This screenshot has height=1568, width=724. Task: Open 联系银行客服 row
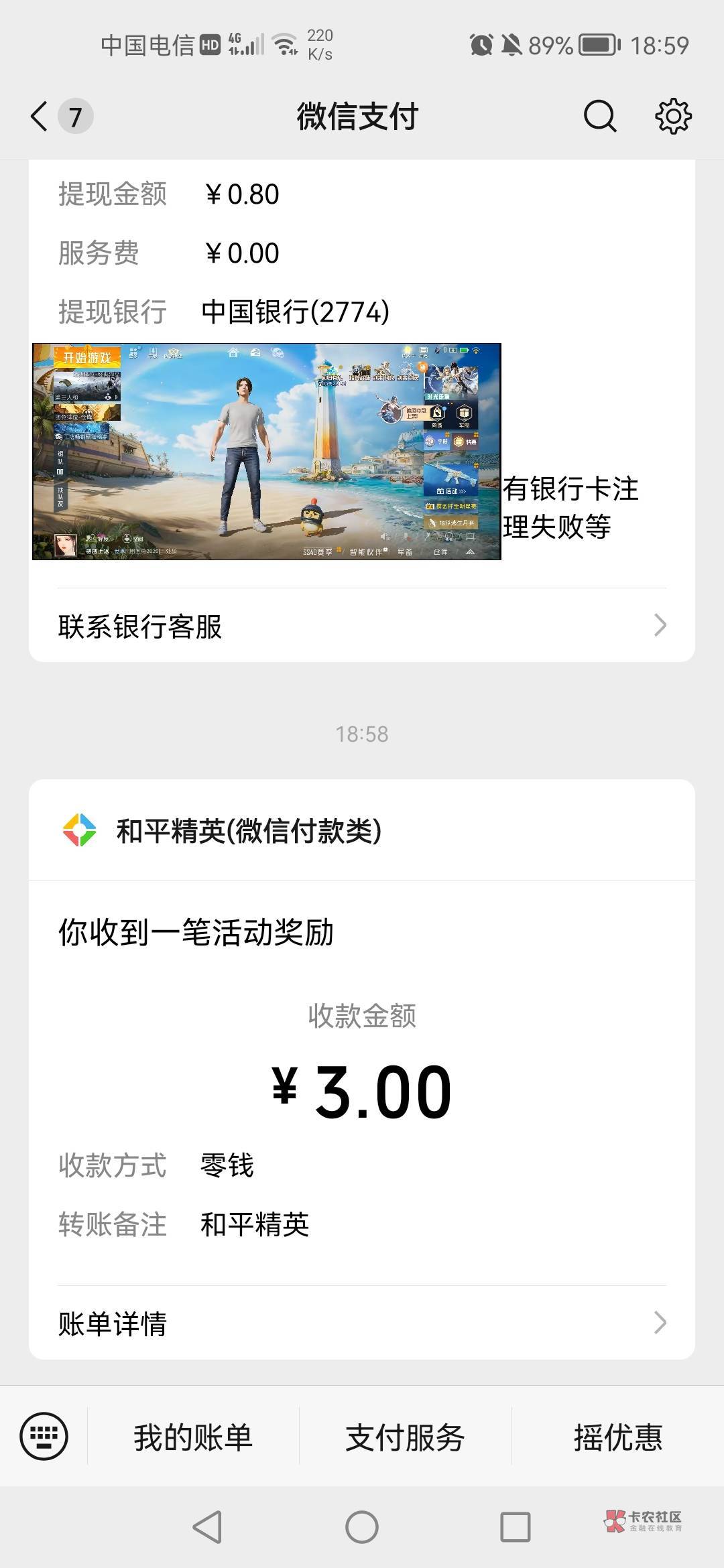[x=362, y=626]
